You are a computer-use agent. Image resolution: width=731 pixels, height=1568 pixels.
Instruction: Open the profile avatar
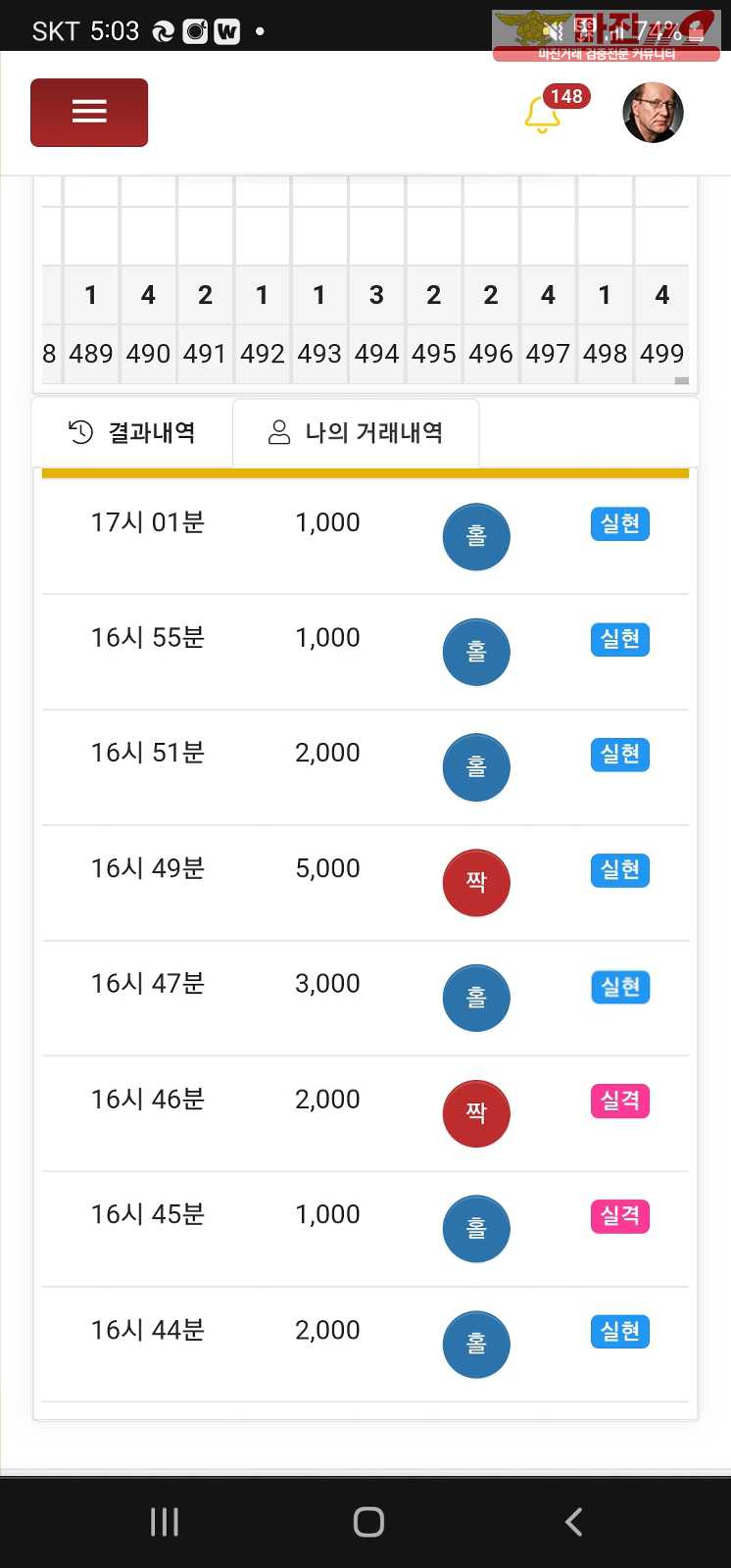tap(653, 113)
